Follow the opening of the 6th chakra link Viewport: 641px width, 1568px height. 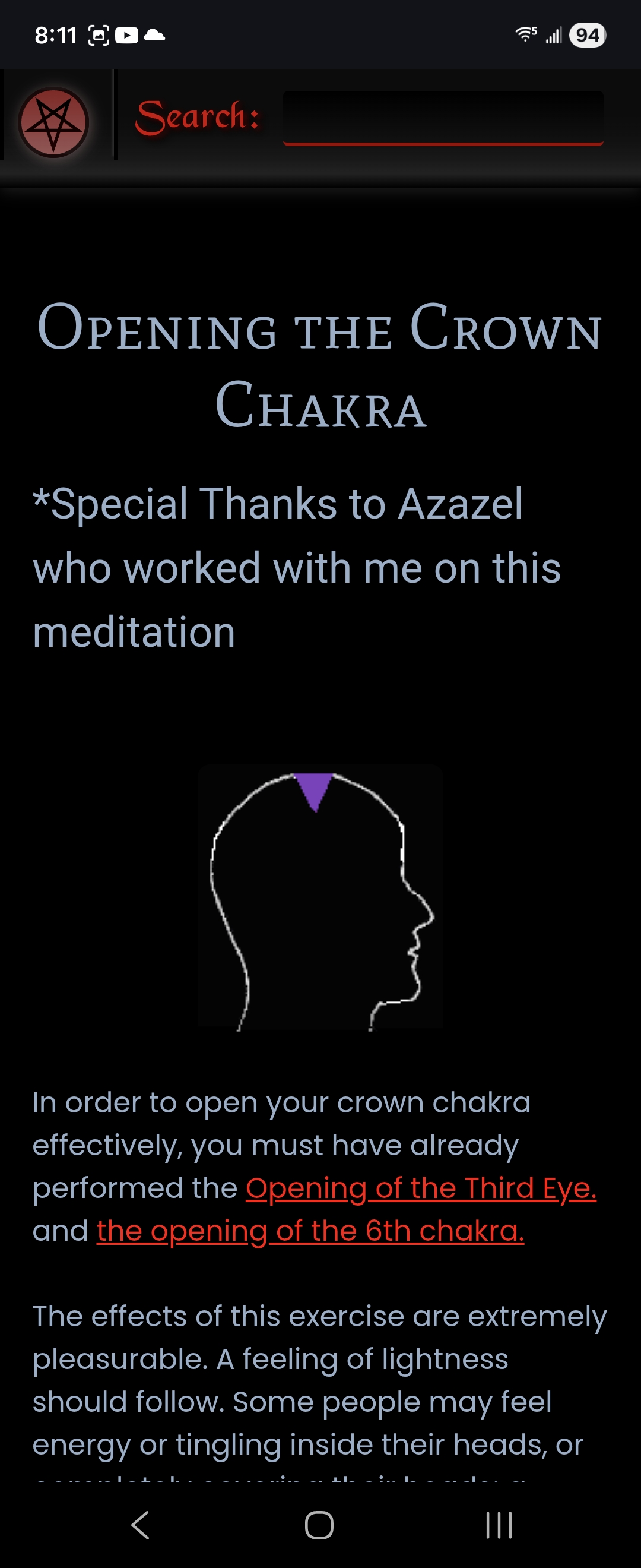pos(310,1230)
